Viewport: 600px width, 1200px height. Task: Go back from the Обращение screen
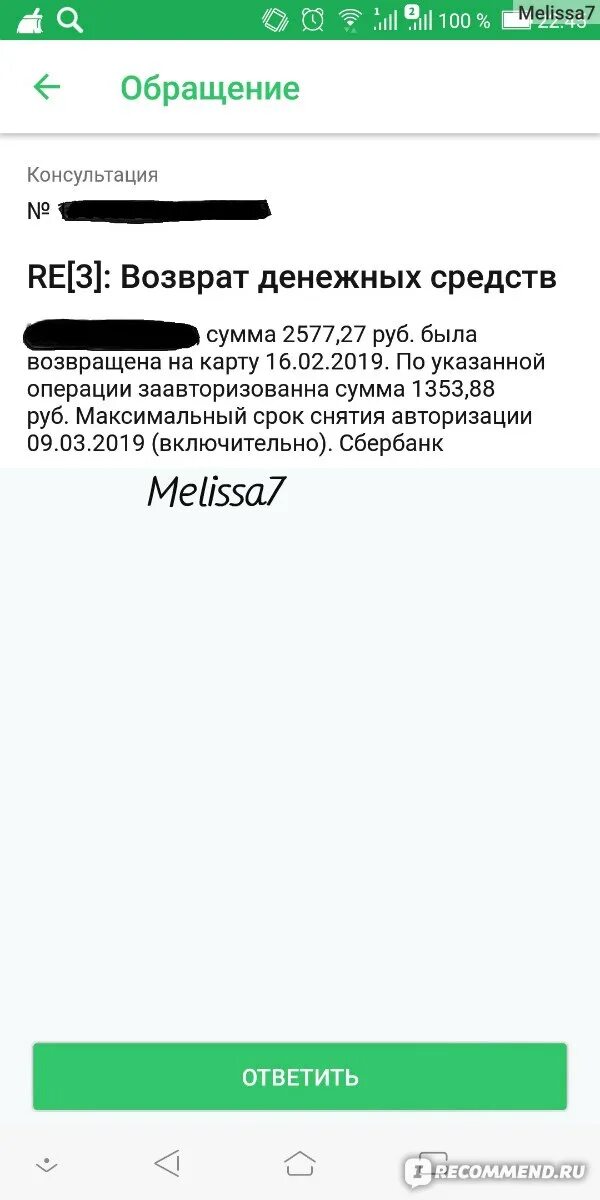click(47, 87)
